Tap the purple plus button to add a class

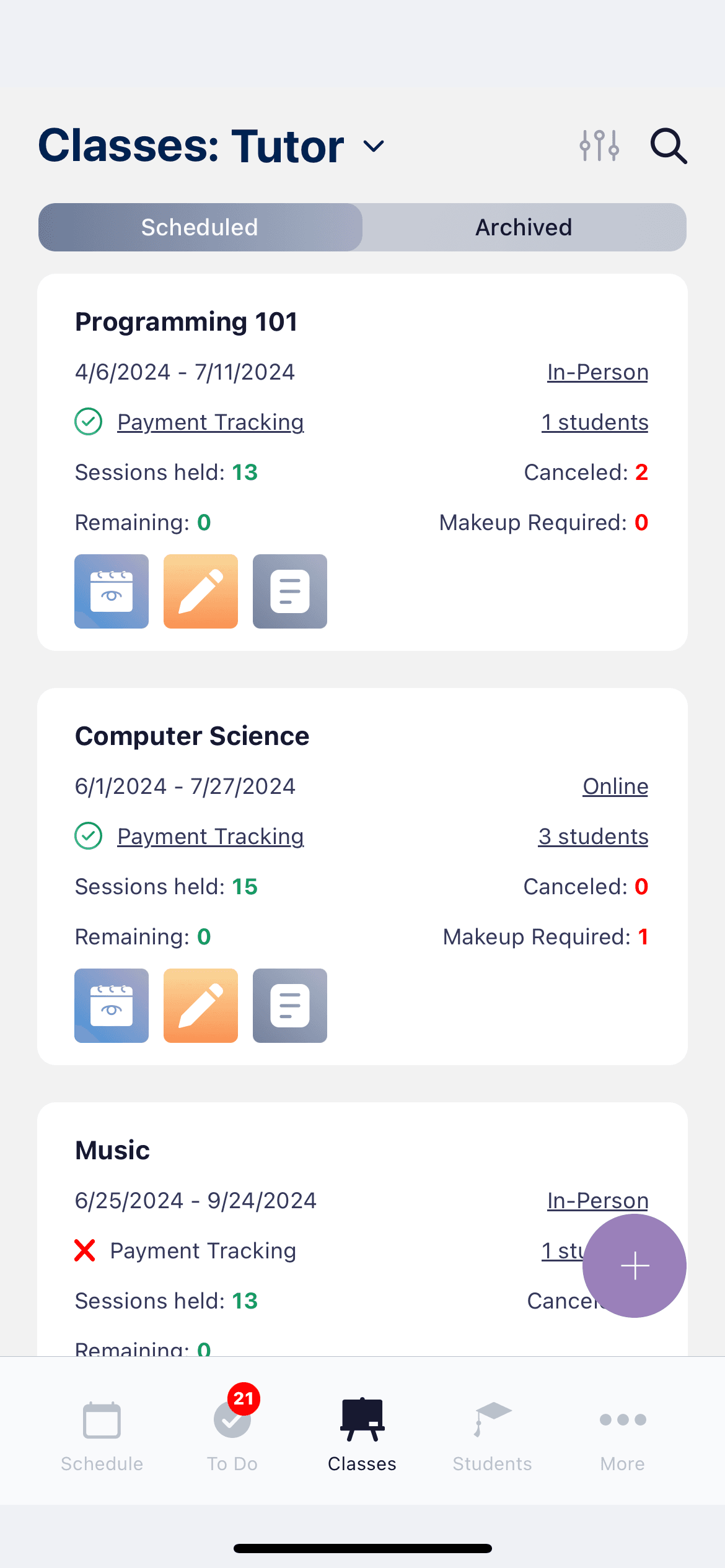[x=634, y=1266]
